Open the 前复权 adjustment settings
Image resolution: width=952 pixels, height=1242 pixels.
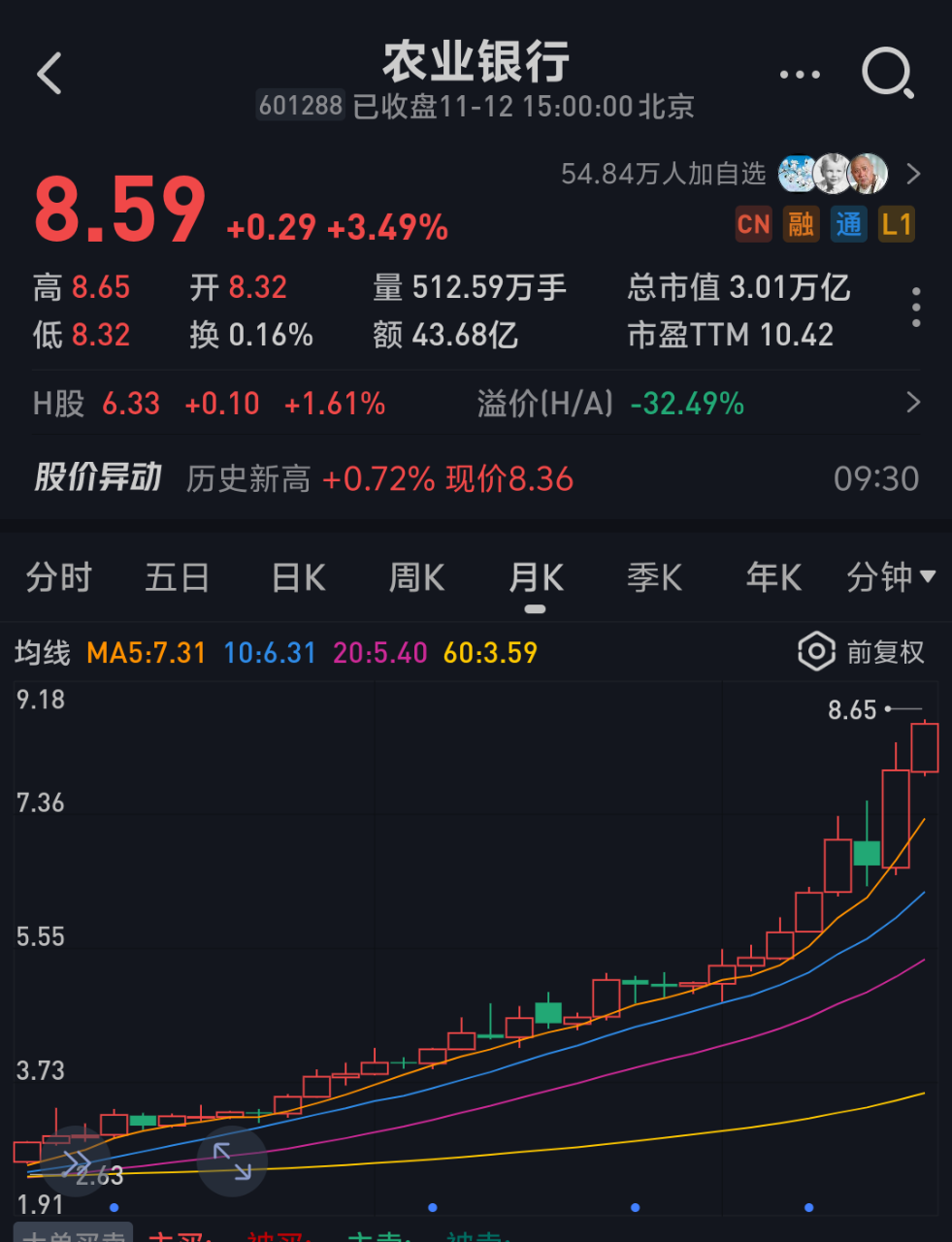click(862, 652)
